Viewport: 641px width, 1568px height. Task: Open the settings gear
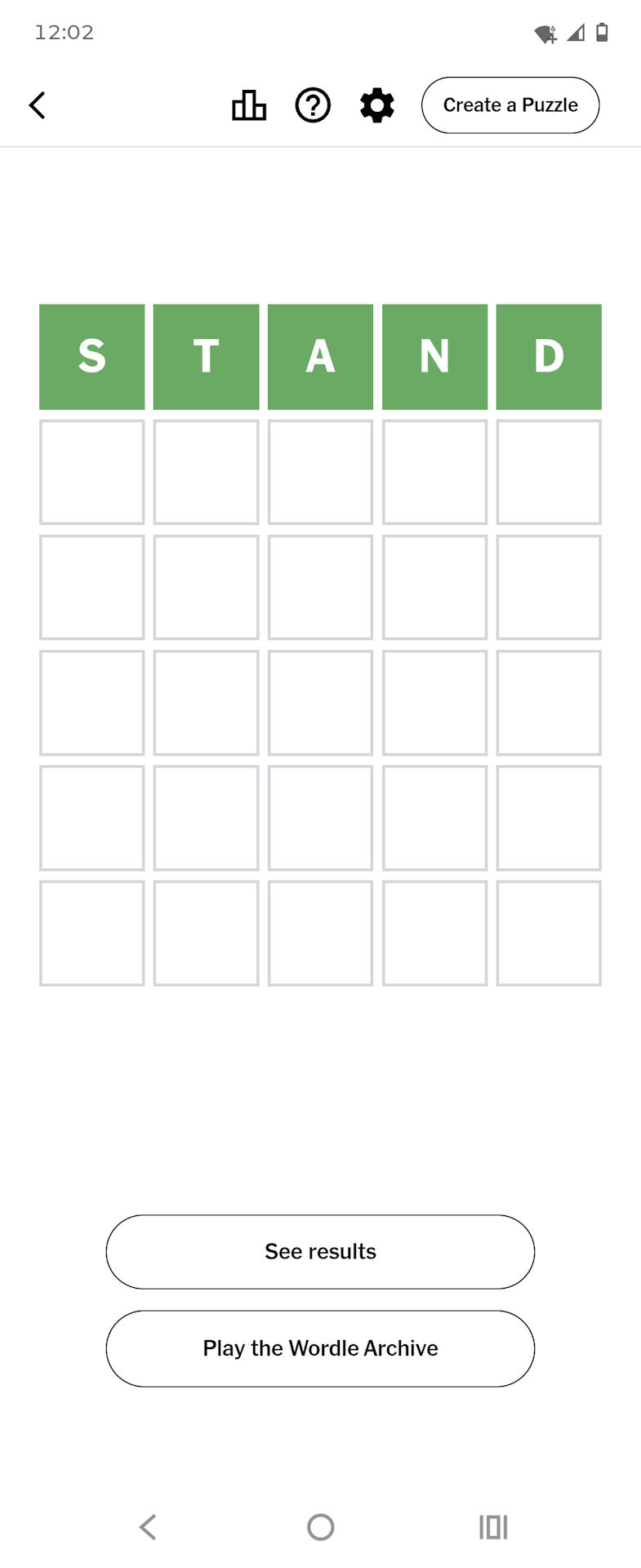(x=377, y=105)
